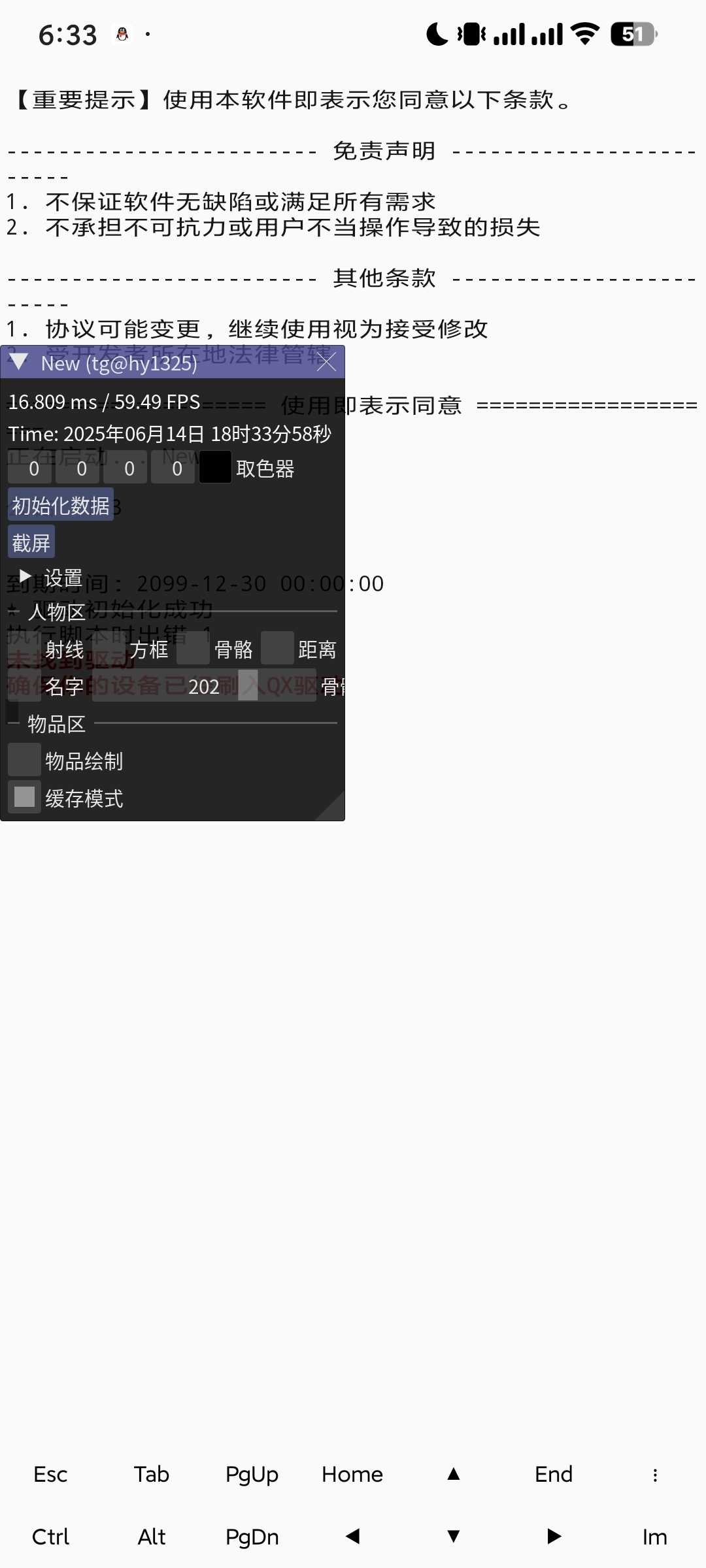Tap the Tab key
Image resolution: width=706 pixels, height=1568 pixels.
click(151, 1475)
